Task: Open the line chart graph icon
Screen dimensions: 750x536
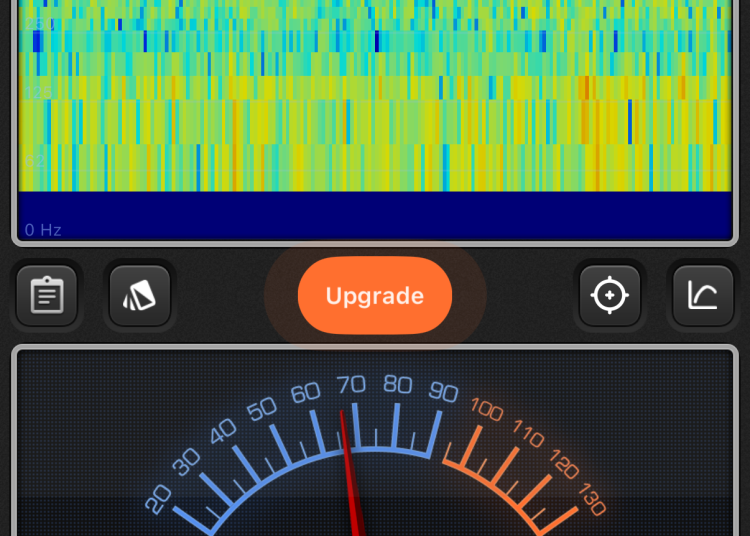Action: (703, 296)
